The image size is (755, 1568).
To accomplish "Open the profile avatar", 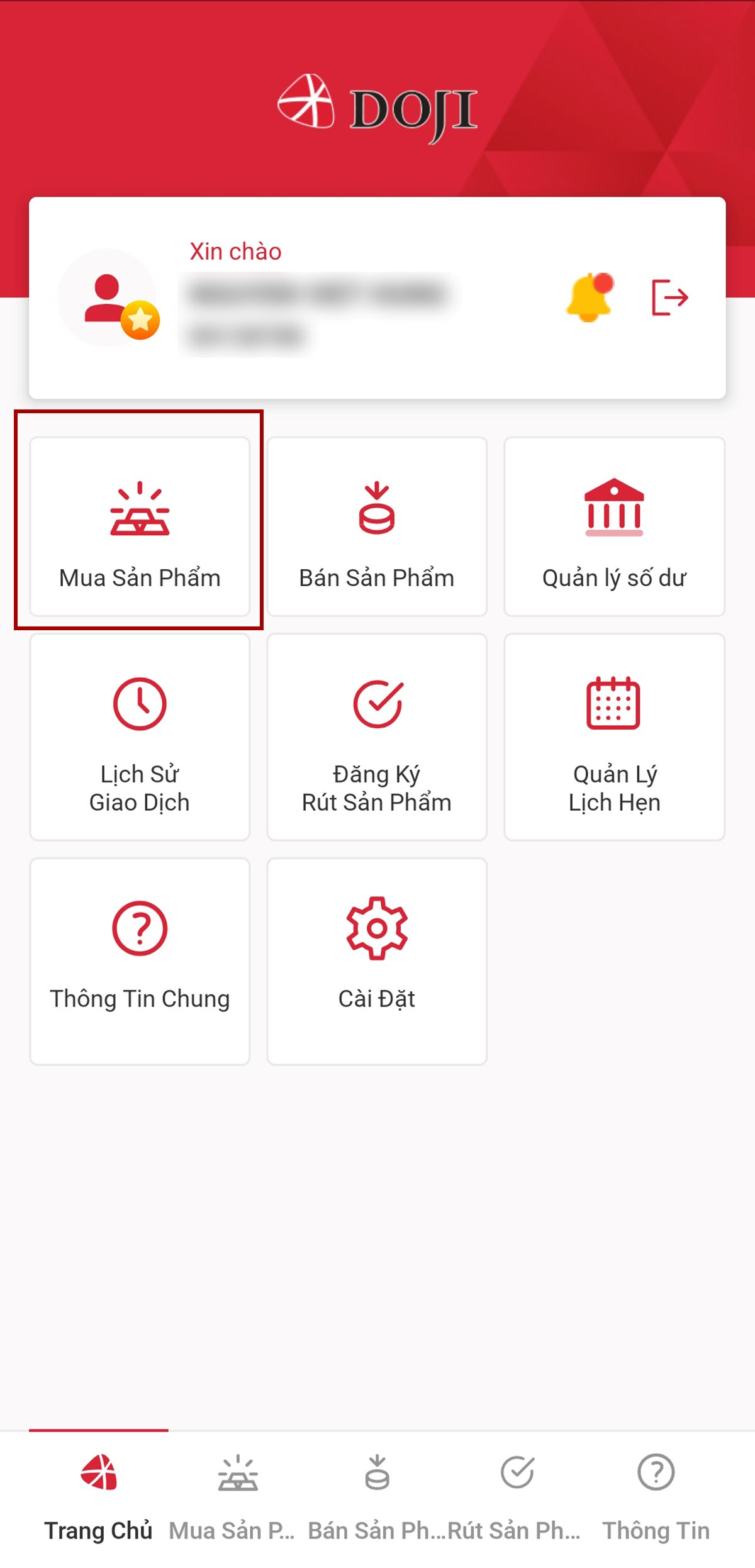I will coord(108,299).
